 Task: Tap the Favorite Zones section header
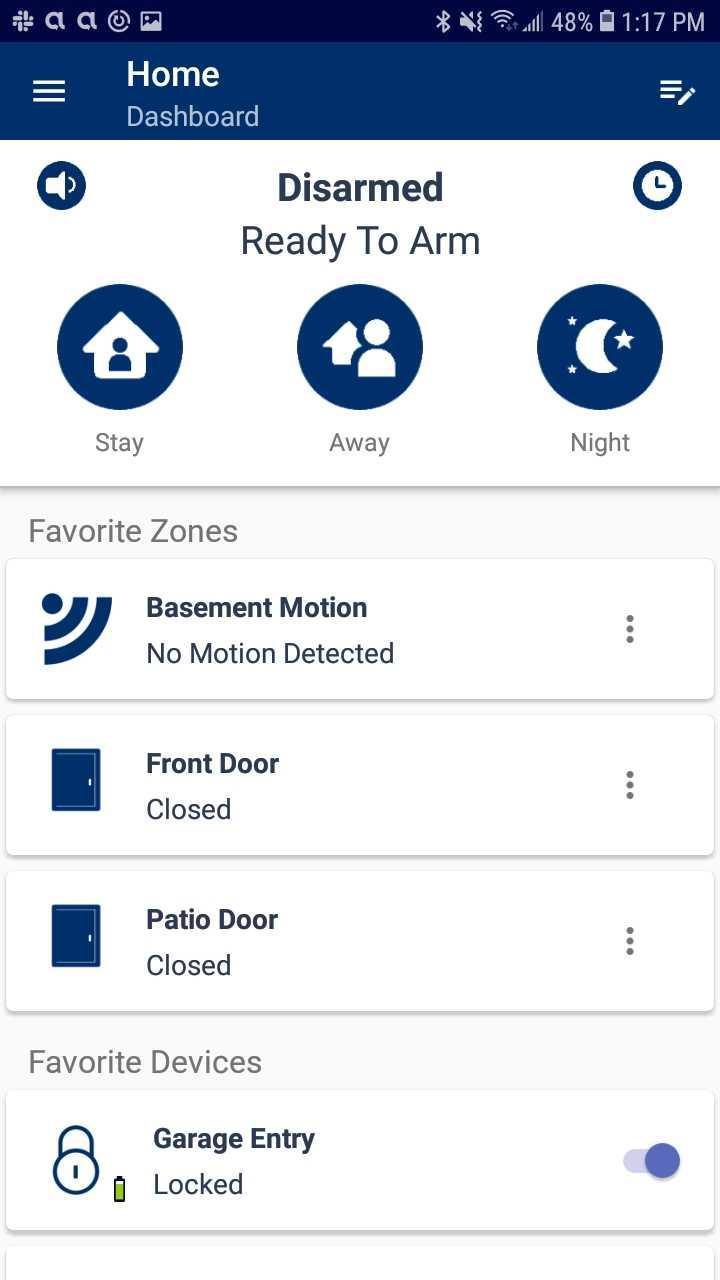[133, 530]
